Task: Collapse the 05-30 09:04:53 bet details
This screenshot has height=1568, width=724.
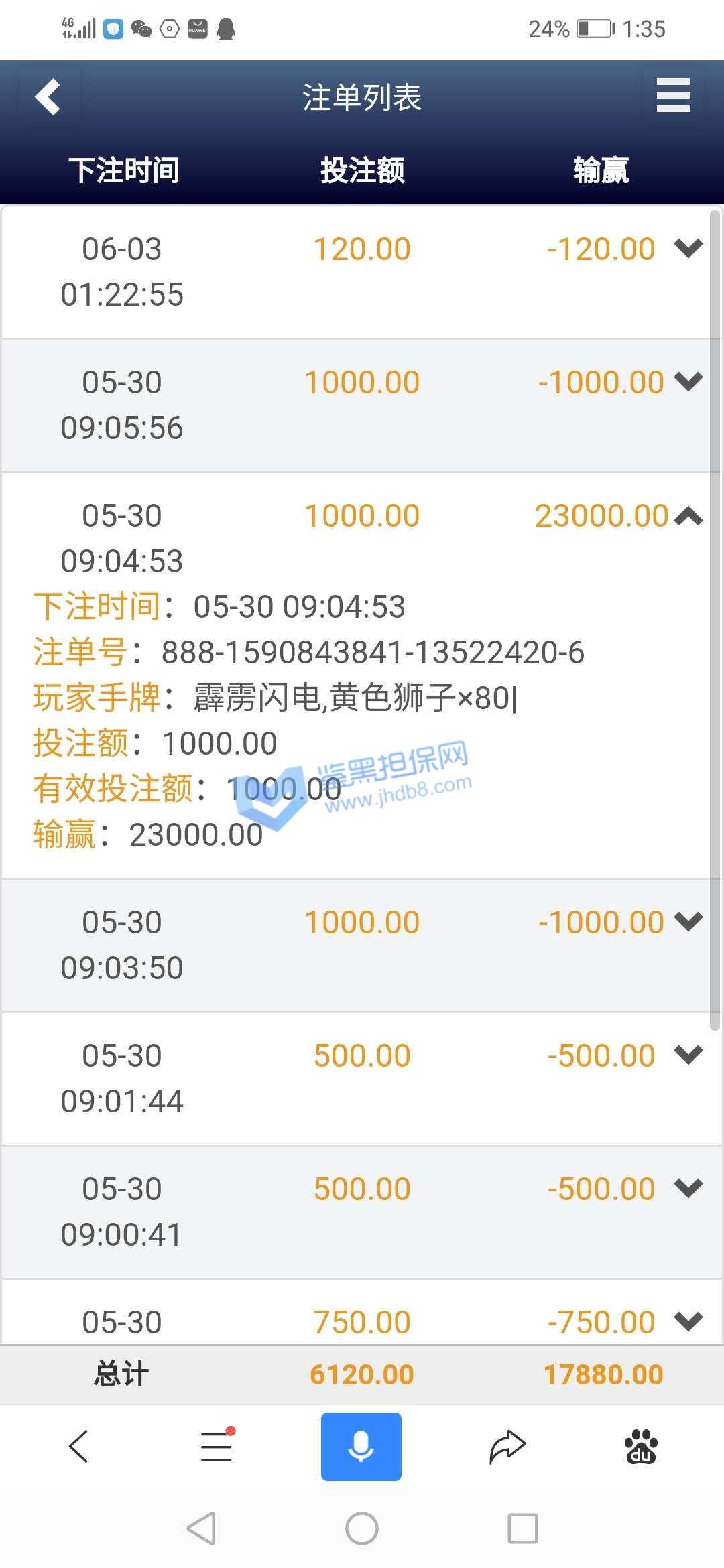Action: tap(688, 516)
